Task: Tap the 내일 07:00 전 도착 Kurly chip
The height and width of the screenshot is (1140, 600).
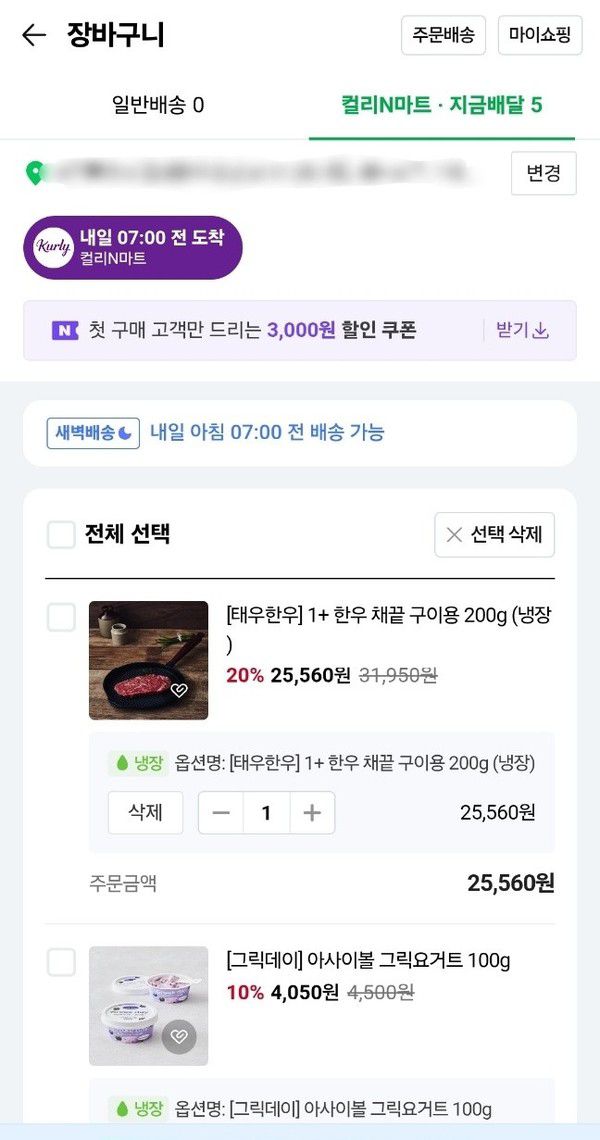Action: (133, 247)
